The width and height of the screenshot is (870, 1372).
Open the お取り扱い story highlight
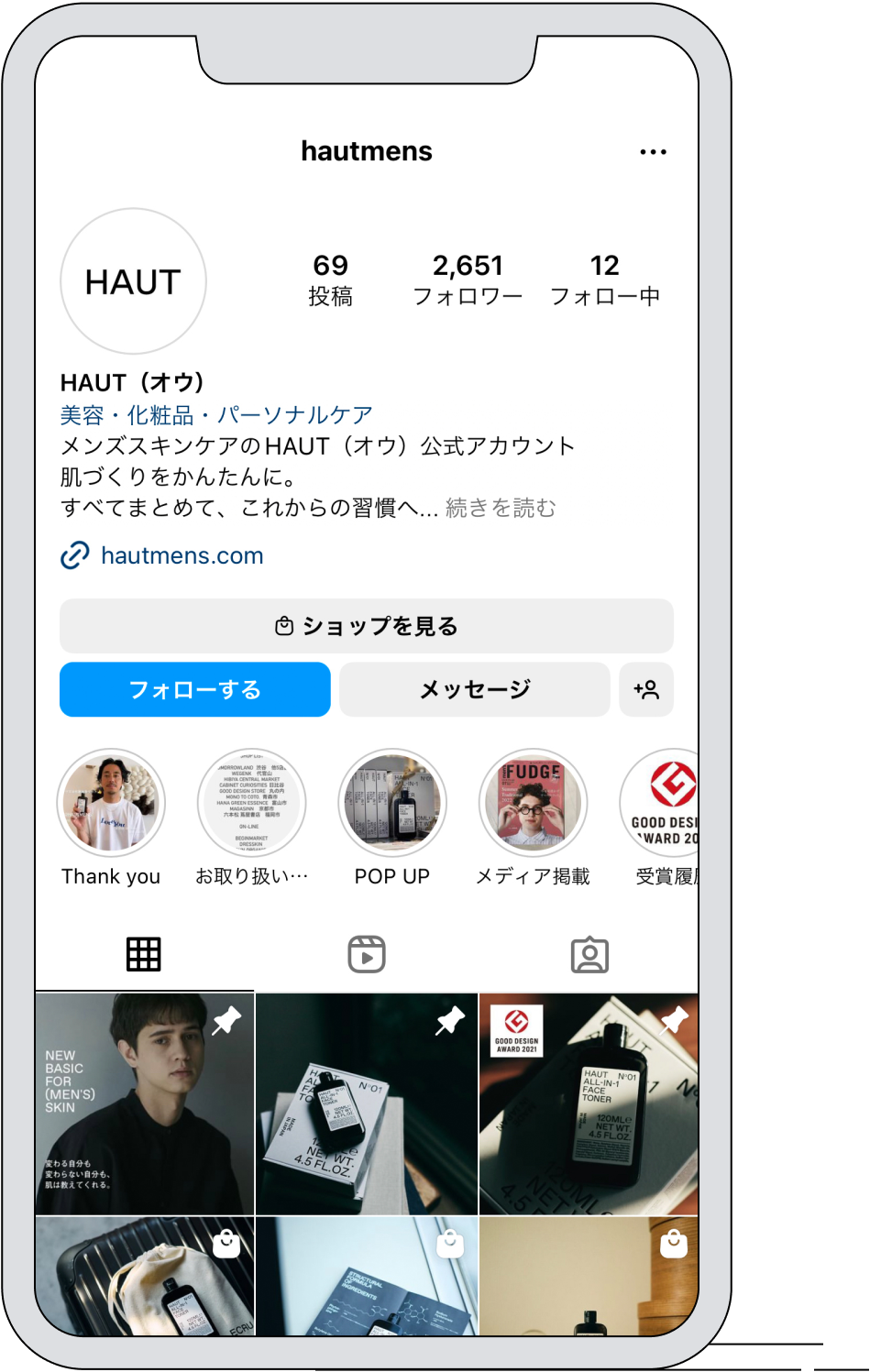[251, 804]
